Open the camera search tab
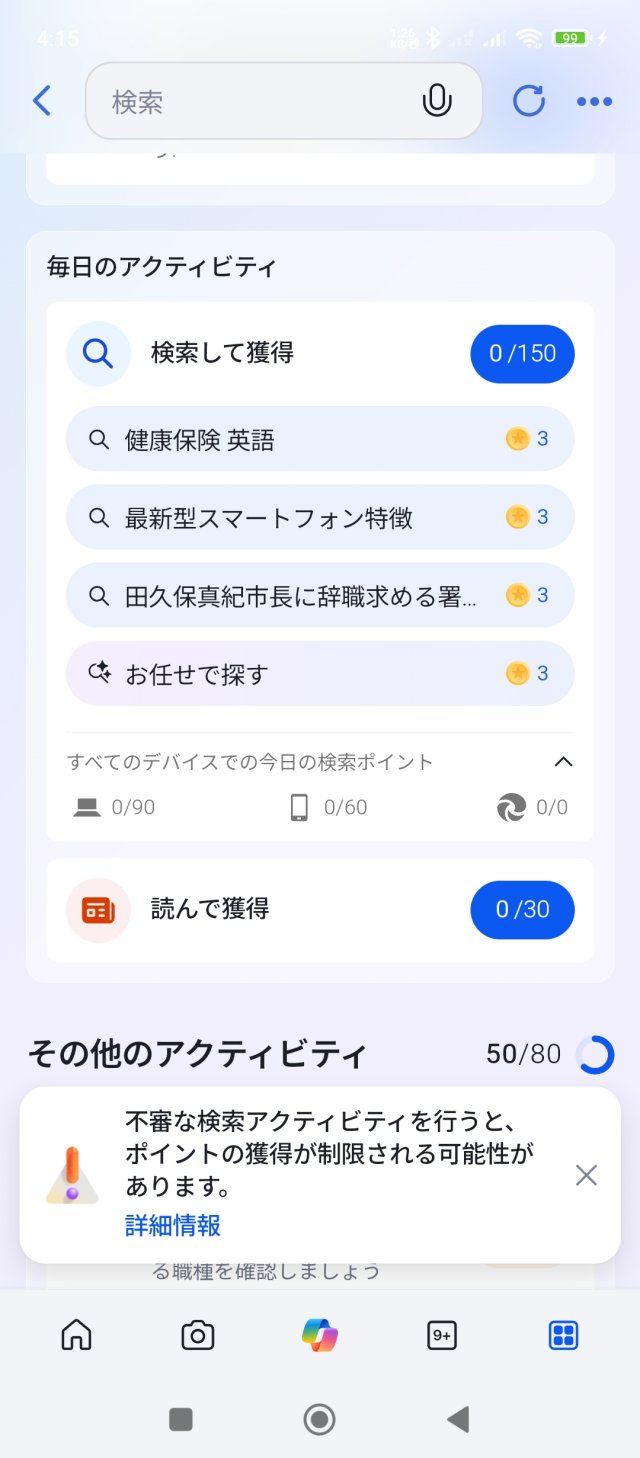Image resolution: width=640 pixels, height=1458 pixels. click(x=198, y=1335)
